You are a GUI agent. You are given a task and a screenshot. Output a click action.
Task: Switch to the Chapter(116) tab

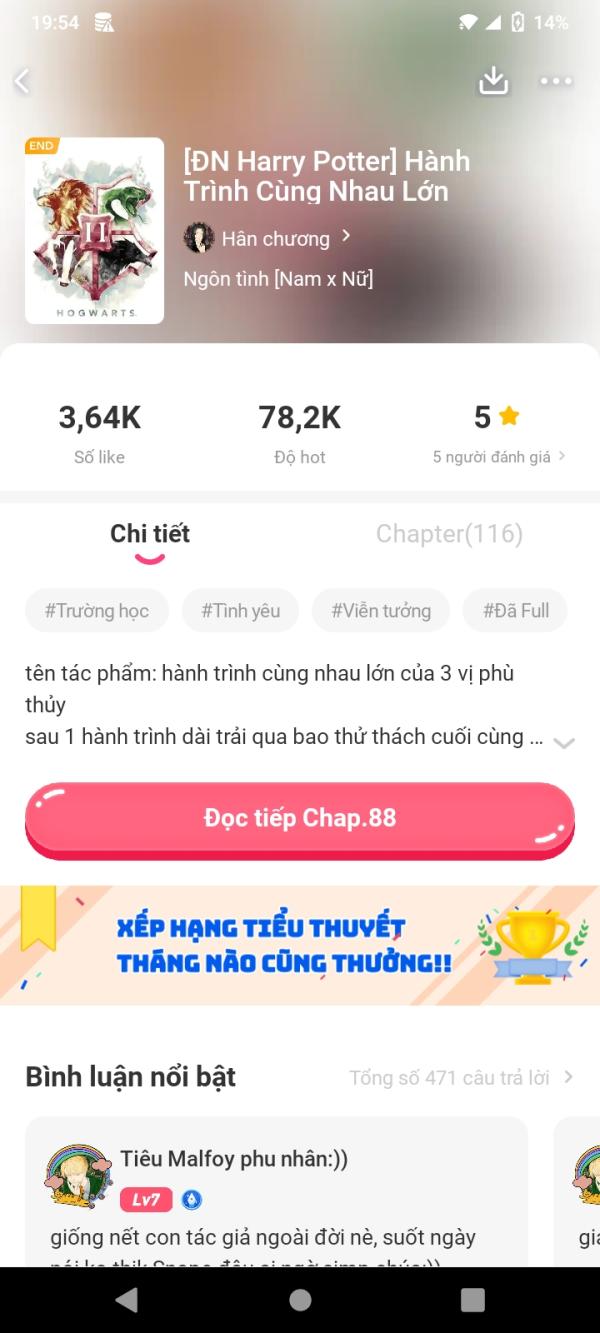tap(449, 534)
